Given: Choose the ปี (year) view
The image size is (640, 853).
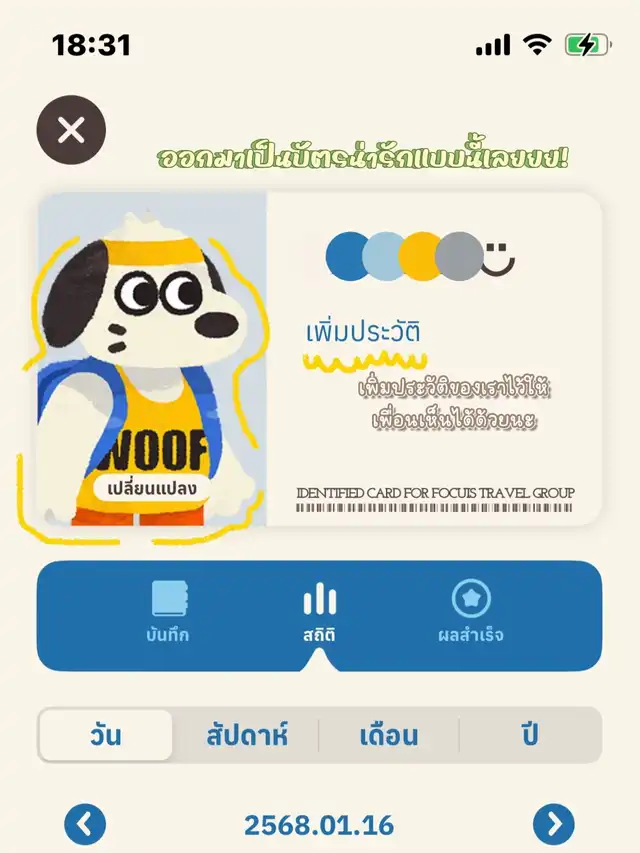Looking at the screenshot, I should [529, 736].
